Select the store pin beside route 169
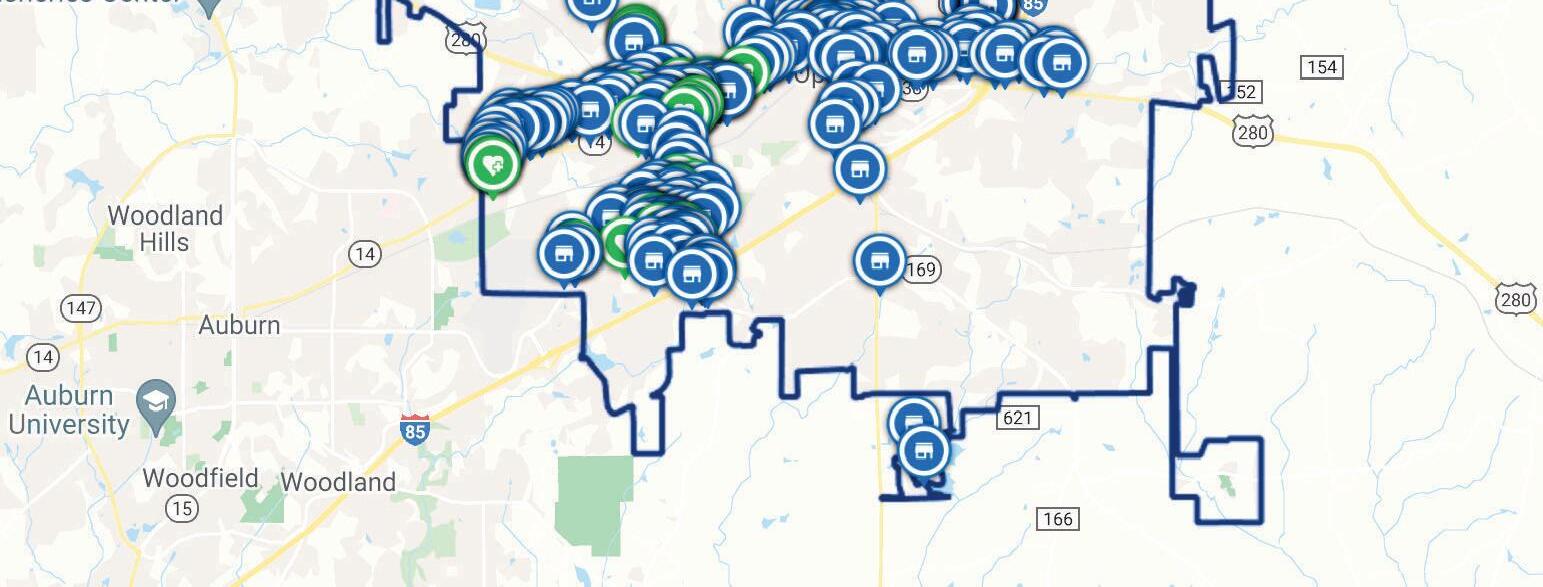This screenshot has height=587, width=1543. point(880,263)
